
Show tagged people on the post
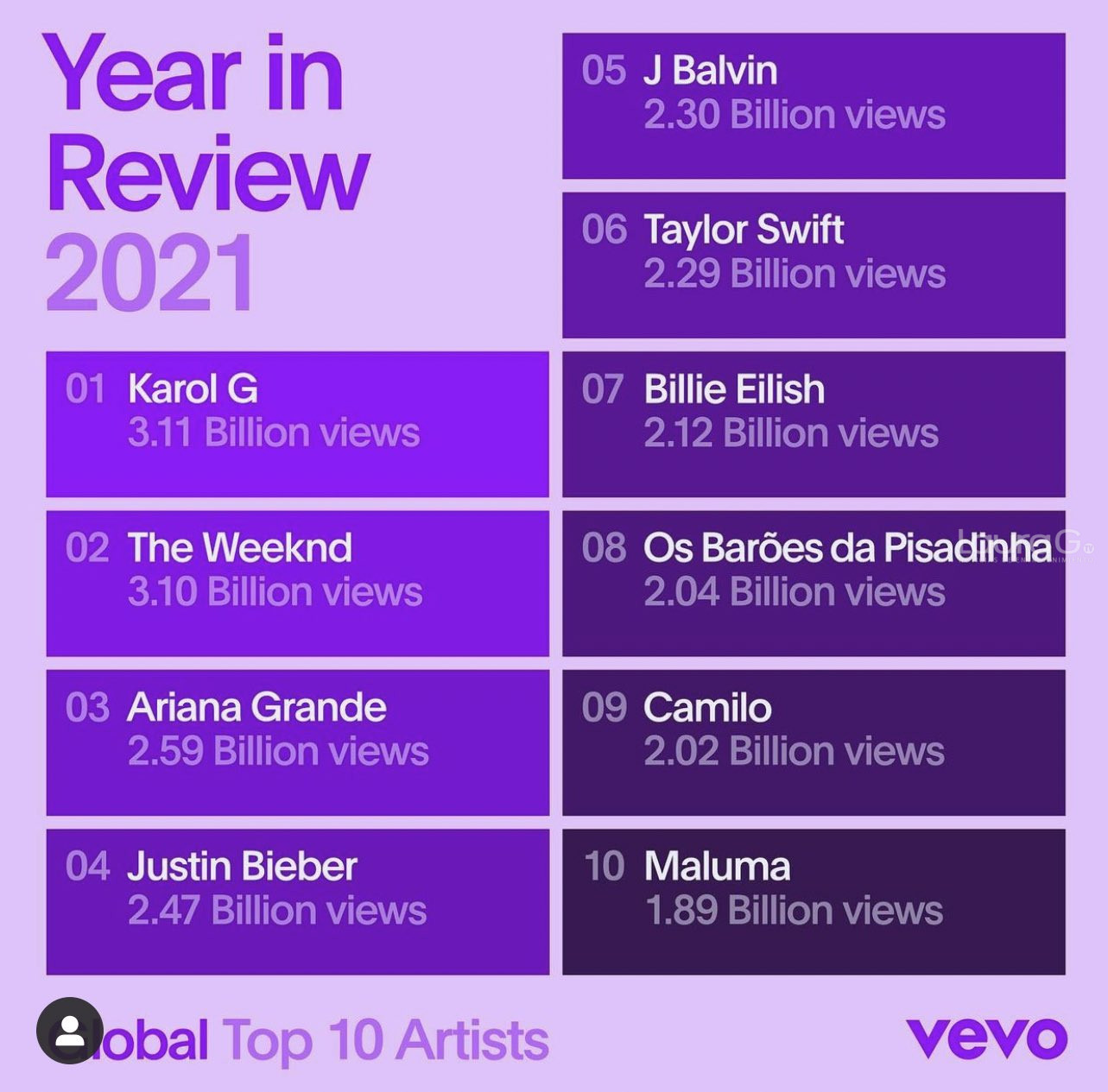click(69, 1031)
